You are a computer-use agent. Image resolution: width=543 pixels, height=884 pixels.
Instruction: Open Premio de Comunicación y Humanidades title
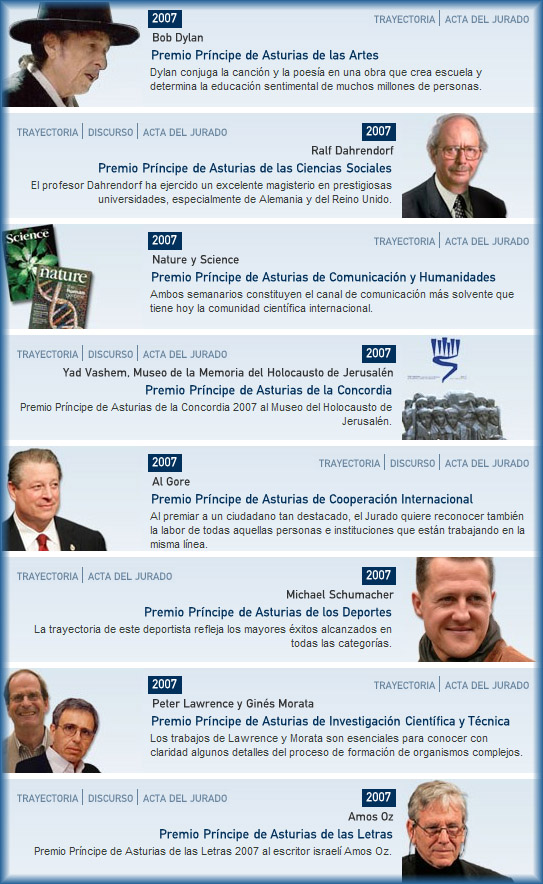click(x=323, y=277)
